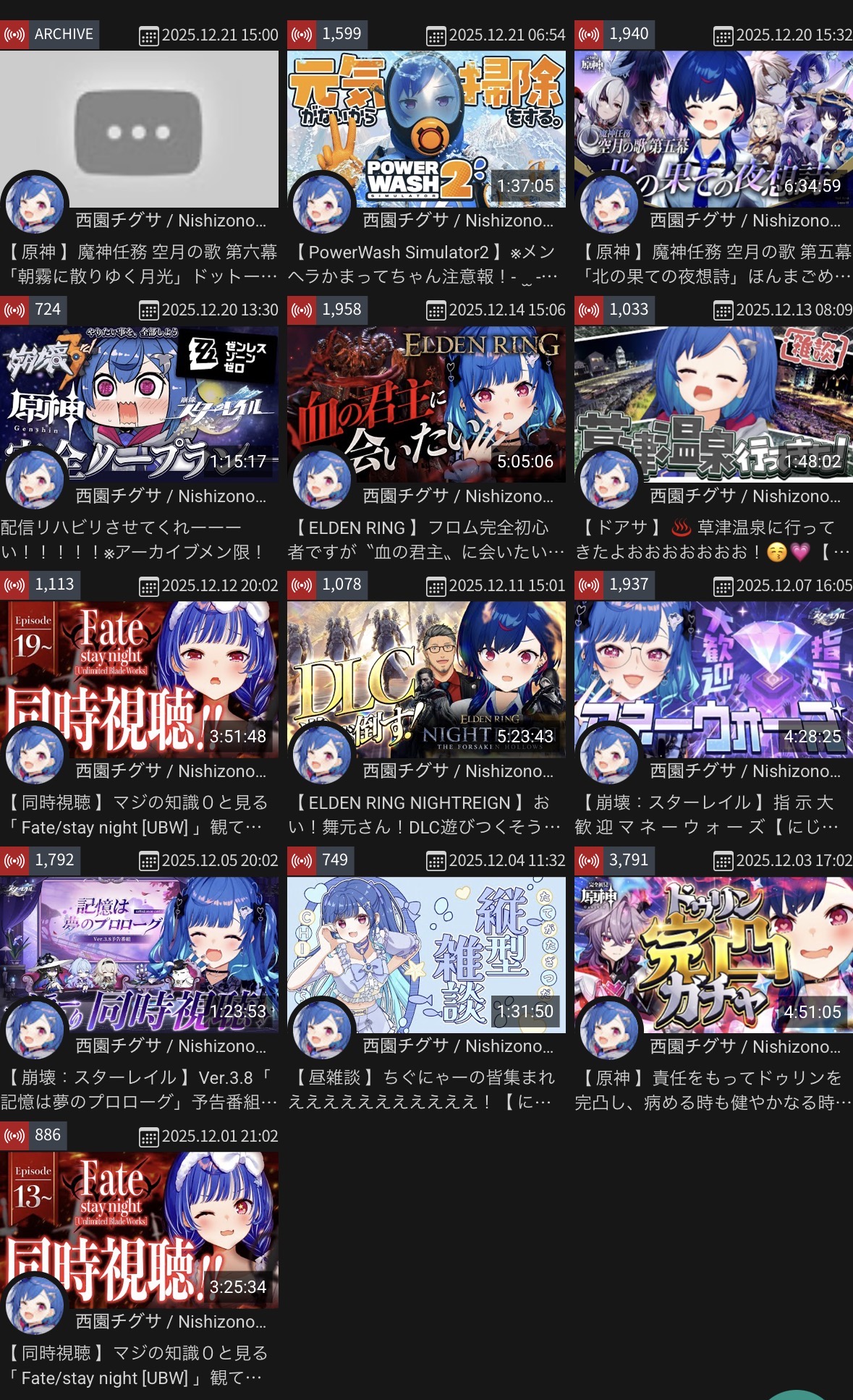Open the ARCHIVE video from 2025.12.21 15:00
Screen dimensions: 853x1400
pos(139,129)
